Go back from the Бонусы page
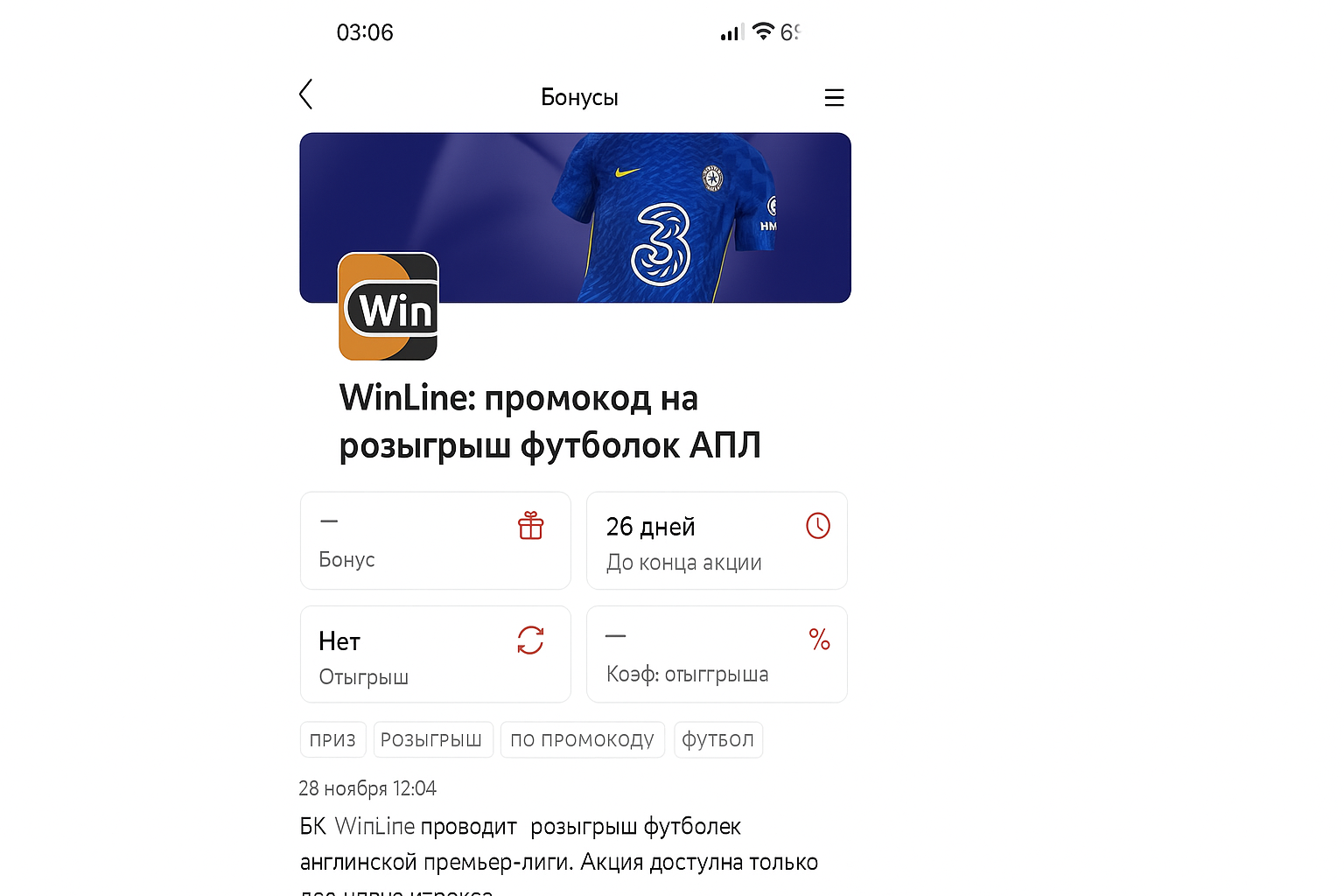1344x896 pixels. [x=306, y=94]
